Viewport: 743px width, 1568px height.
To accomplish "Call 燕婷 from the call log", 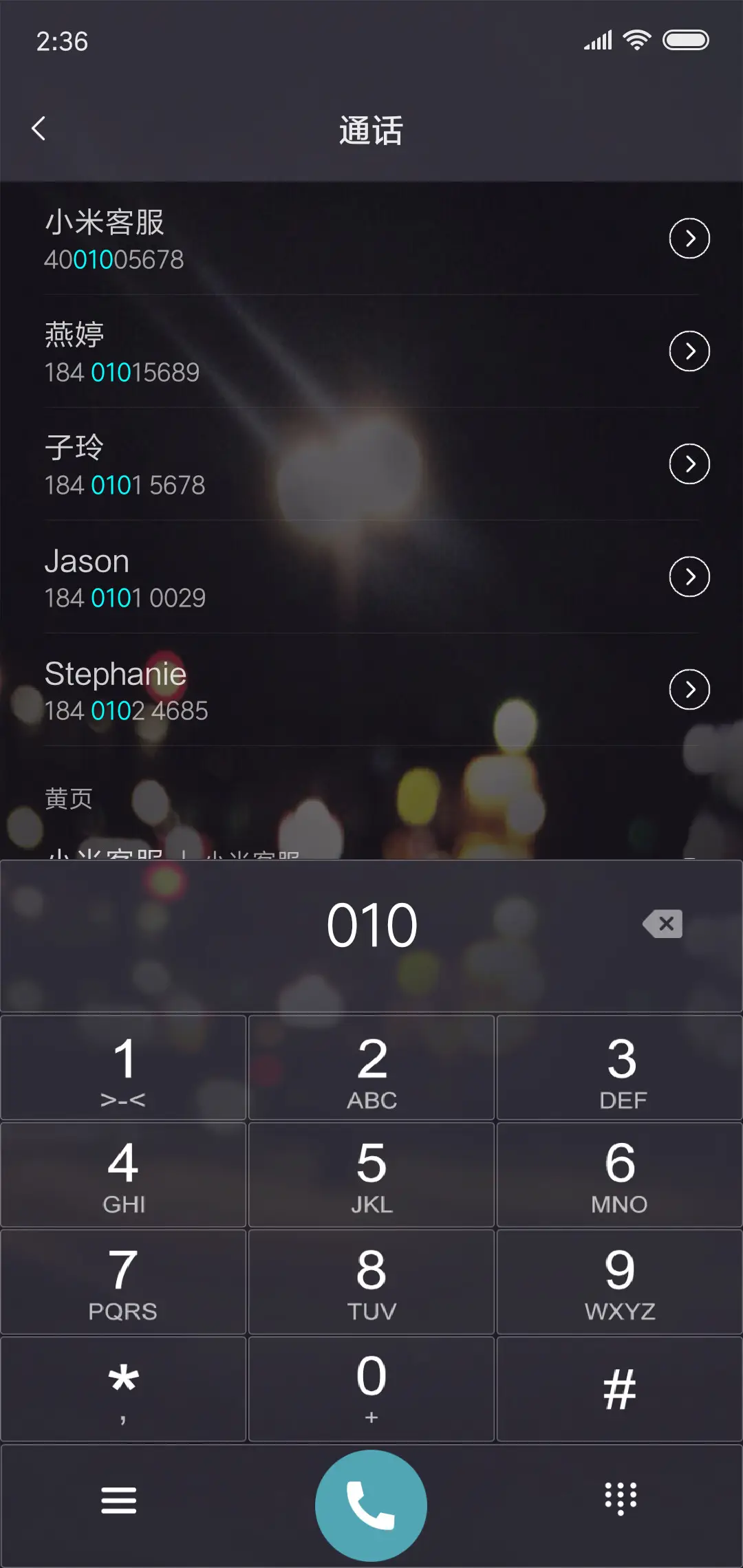I will 275,351.
